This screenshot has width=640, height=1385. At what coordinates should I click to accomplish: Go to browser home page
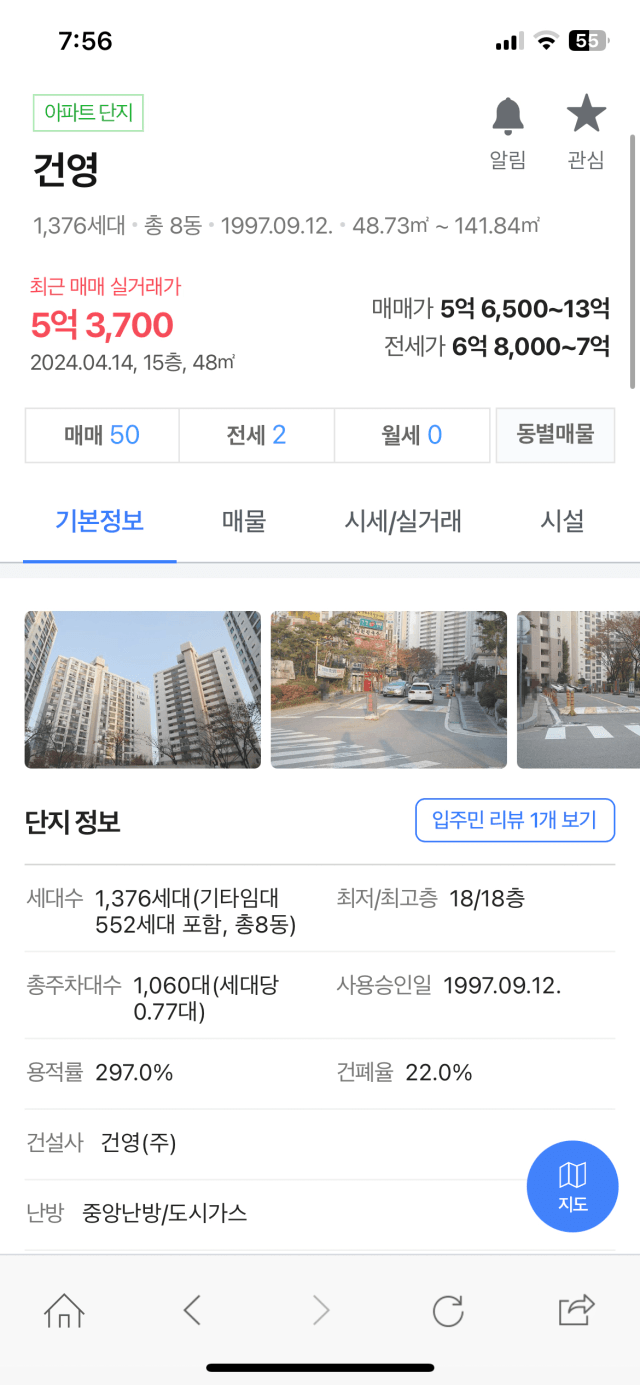(64, 1310)
